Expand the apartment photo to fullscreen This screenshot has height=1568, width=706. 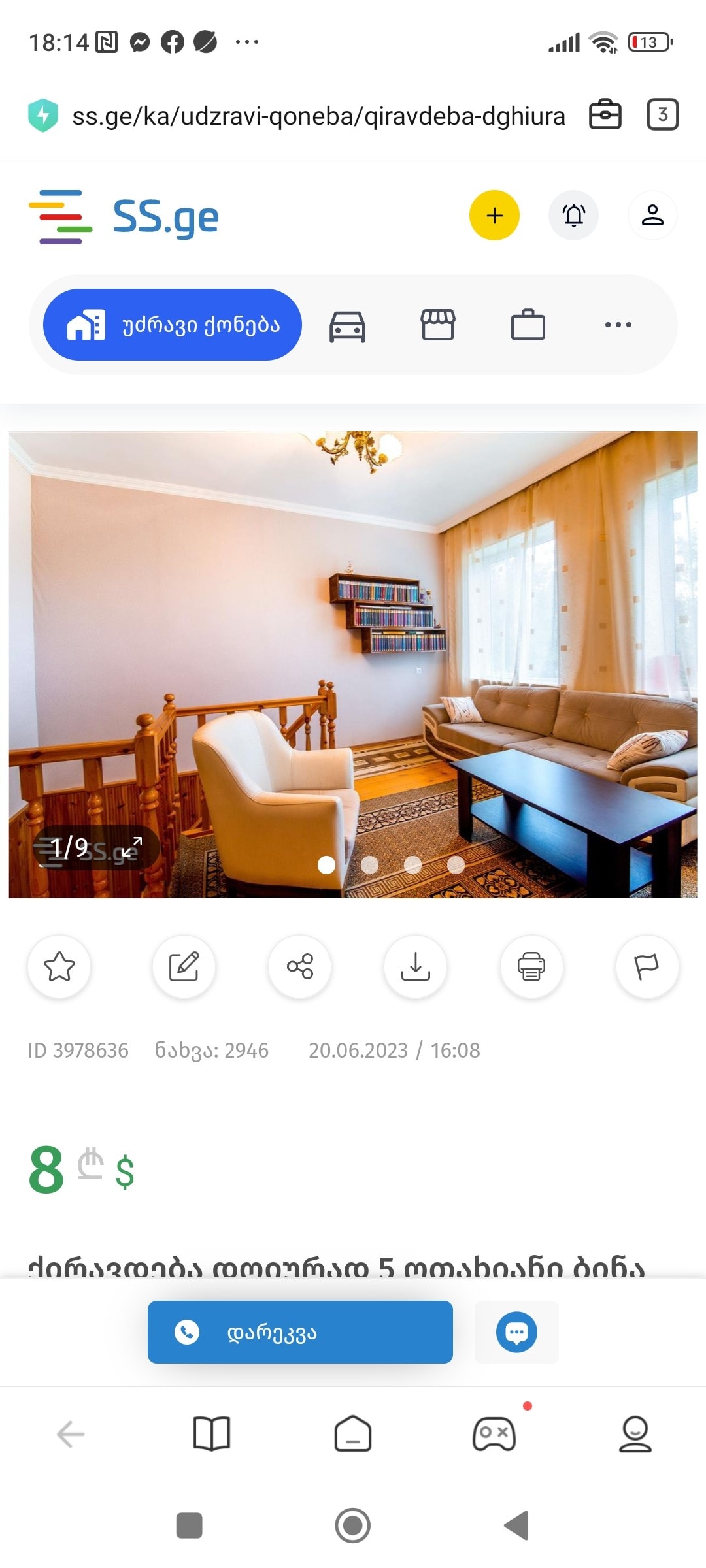coord(131,847)
